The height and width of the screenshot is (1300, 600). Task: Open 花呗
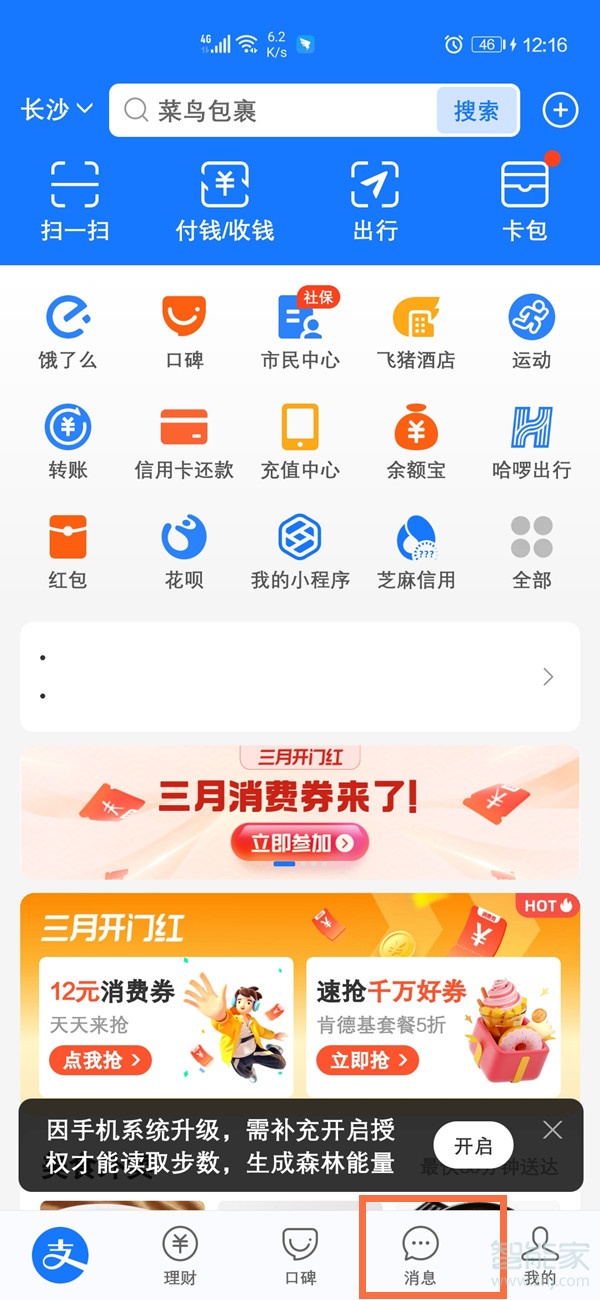tap(184, 552)
